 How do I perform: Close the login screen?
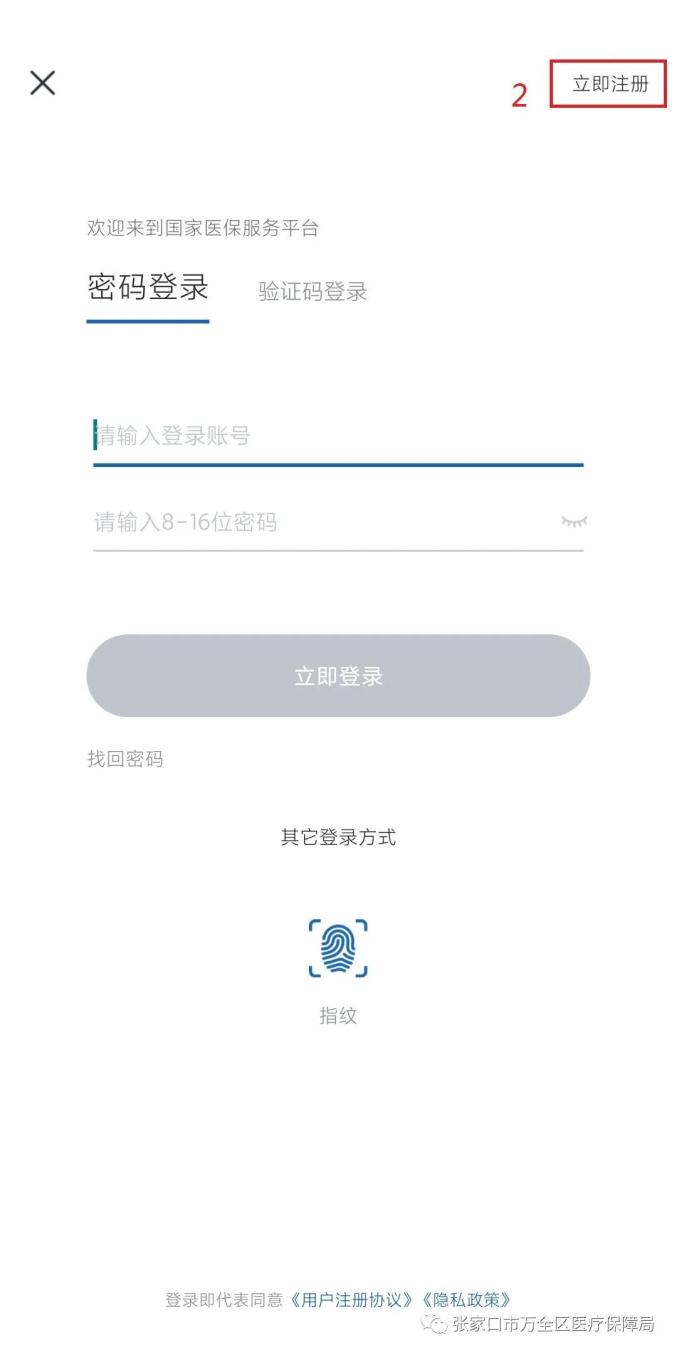pyautogui.click(x=42, y=83)
